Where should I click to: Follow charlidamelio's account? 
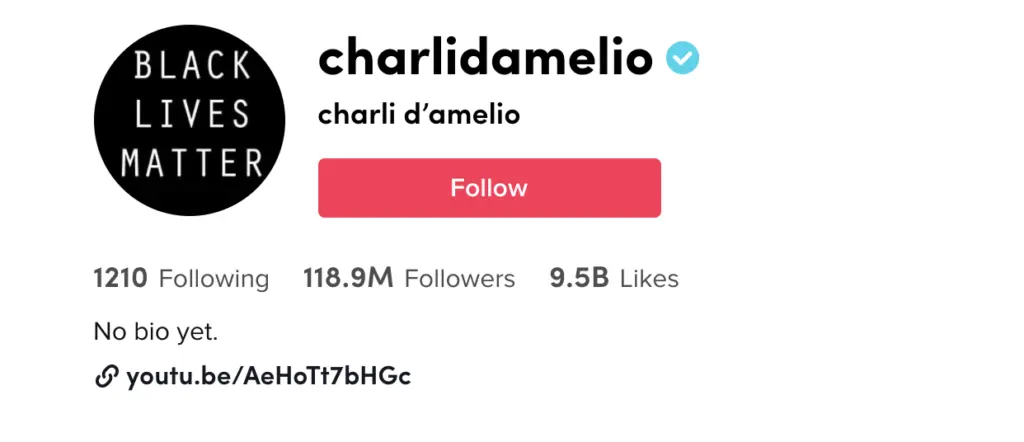[x=489, y=188]
